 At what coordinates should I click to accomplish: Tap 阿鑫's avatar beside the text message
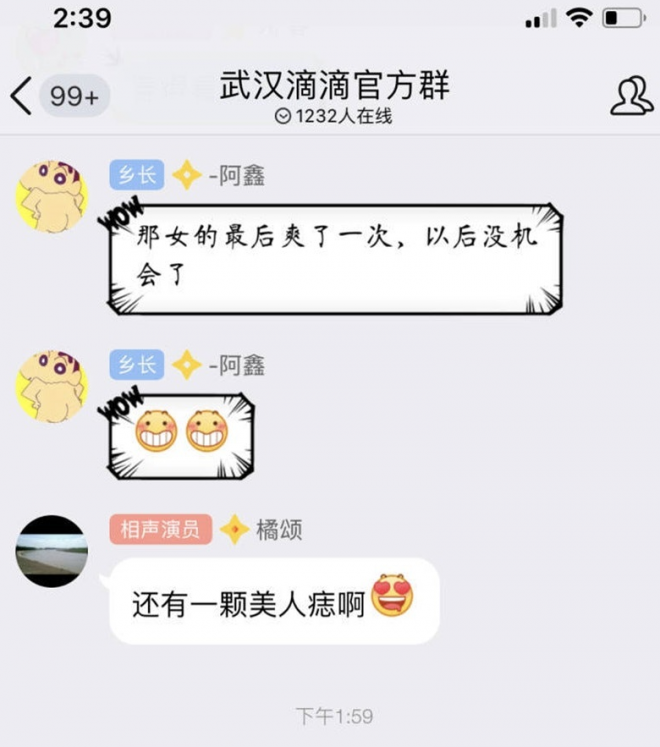[x=52, y=197]
